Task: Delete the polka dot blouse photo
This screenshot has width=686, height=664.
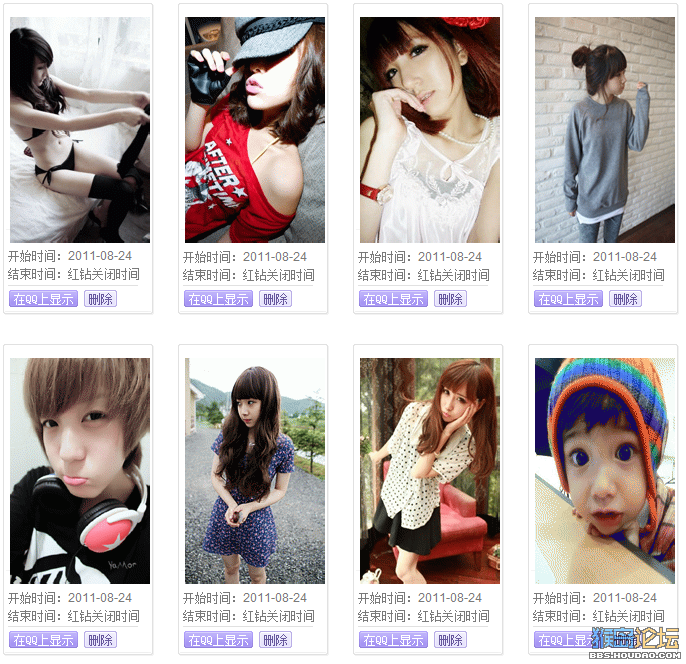Action: click(450, 640)
